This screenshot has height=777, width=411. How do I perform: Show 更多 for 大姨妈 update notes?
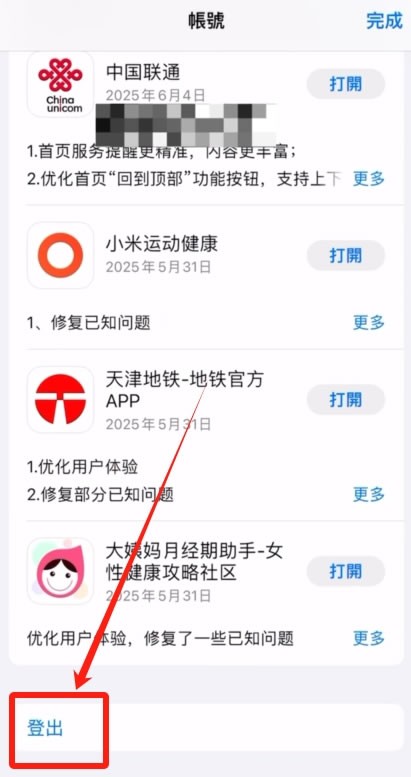click(x=369, y=638)
